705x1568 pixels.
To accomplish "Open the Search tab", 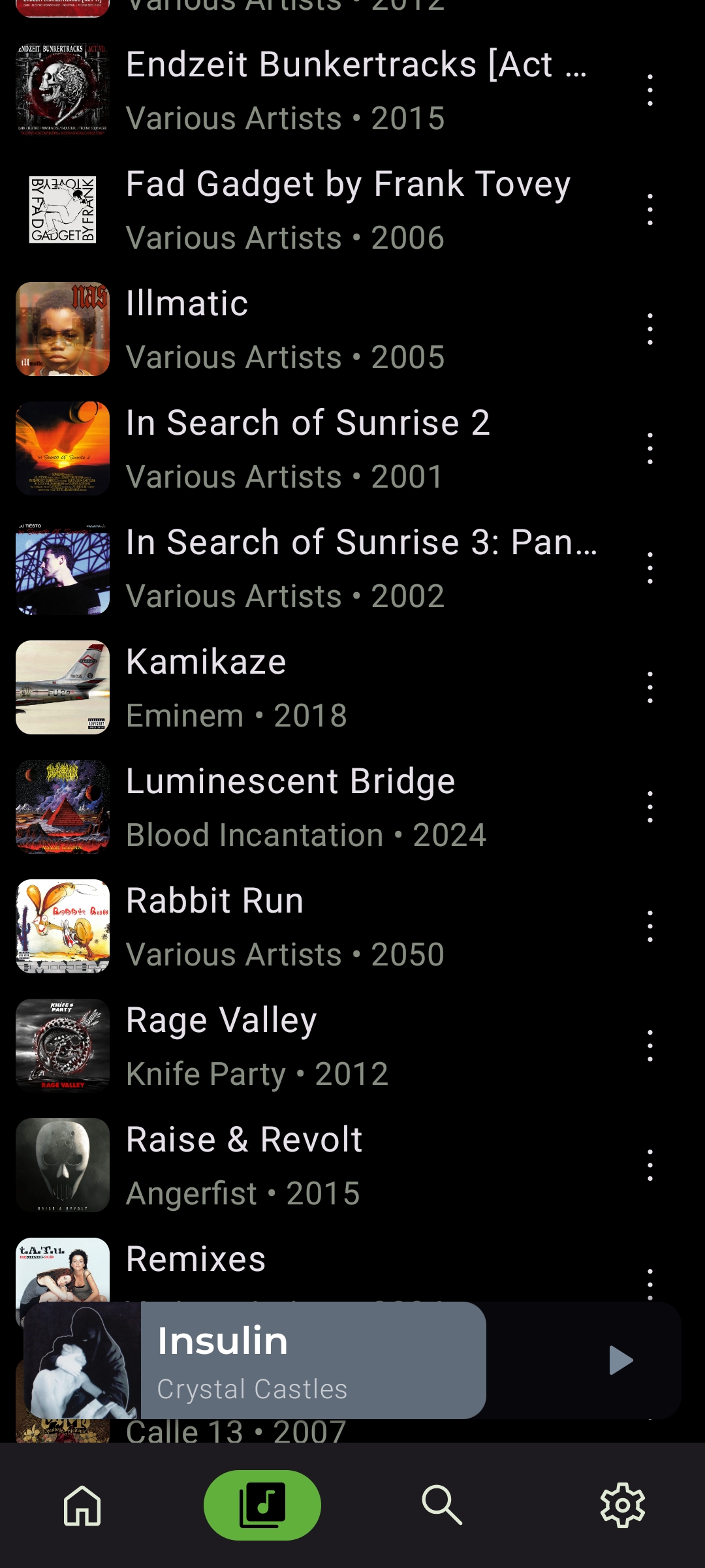I will click(x=442, y=1505).
